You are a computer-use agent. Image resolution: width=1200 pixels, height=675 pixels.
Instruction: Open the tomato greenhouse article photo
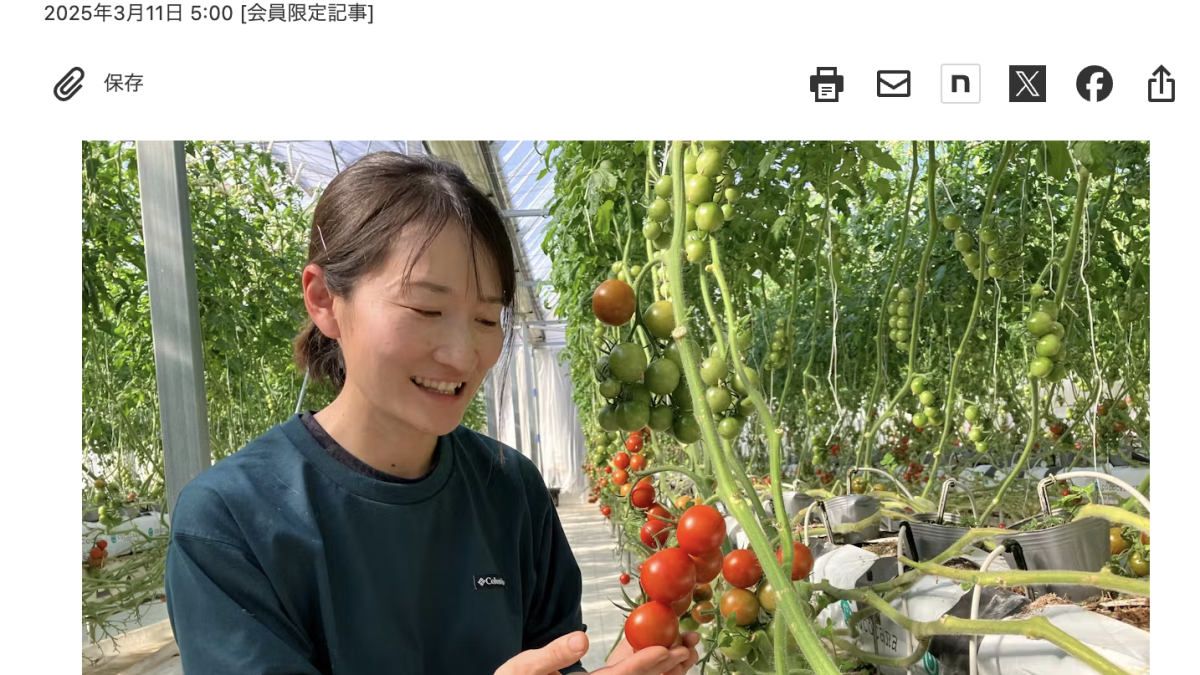(x=615, y=407)
